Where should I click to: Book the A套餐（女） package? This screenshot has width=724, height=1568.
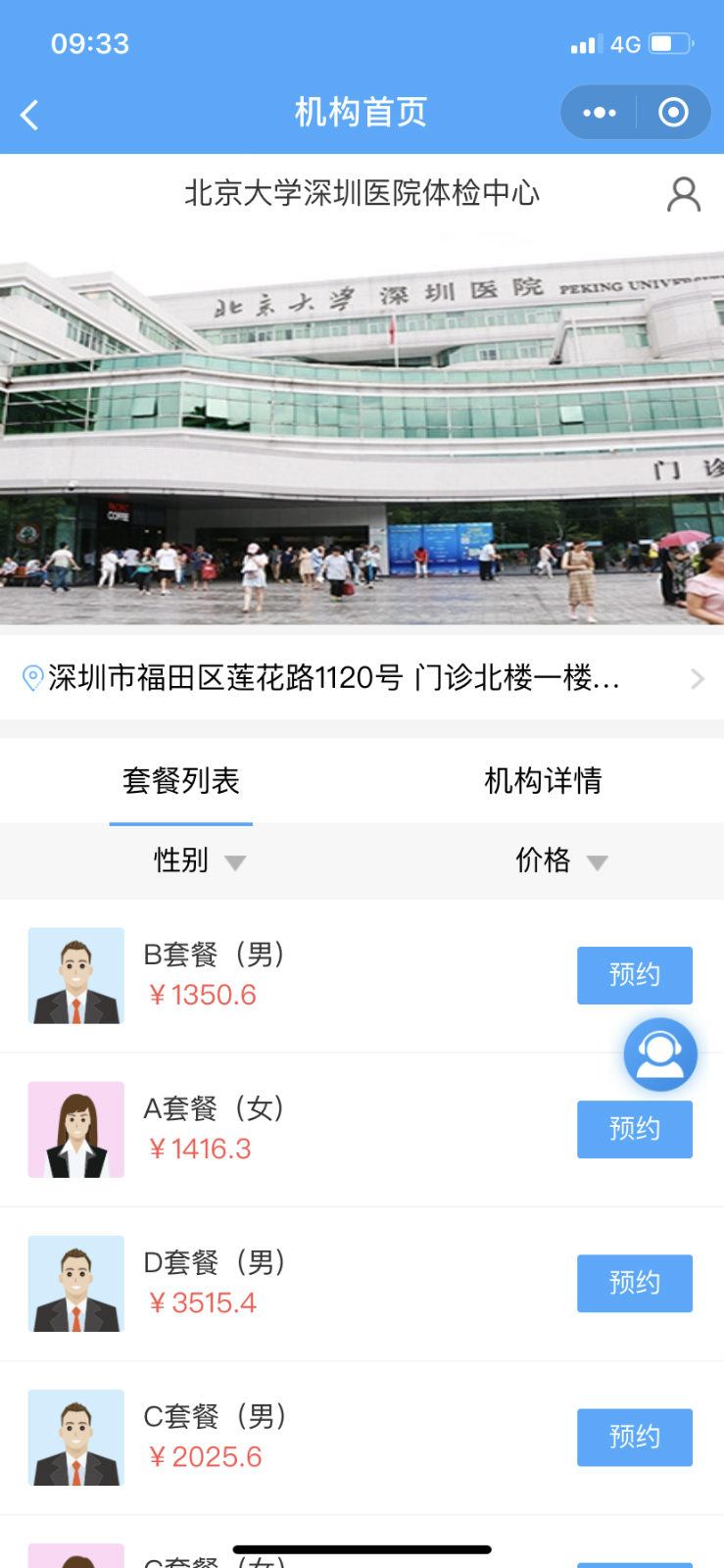point(634,1129)
